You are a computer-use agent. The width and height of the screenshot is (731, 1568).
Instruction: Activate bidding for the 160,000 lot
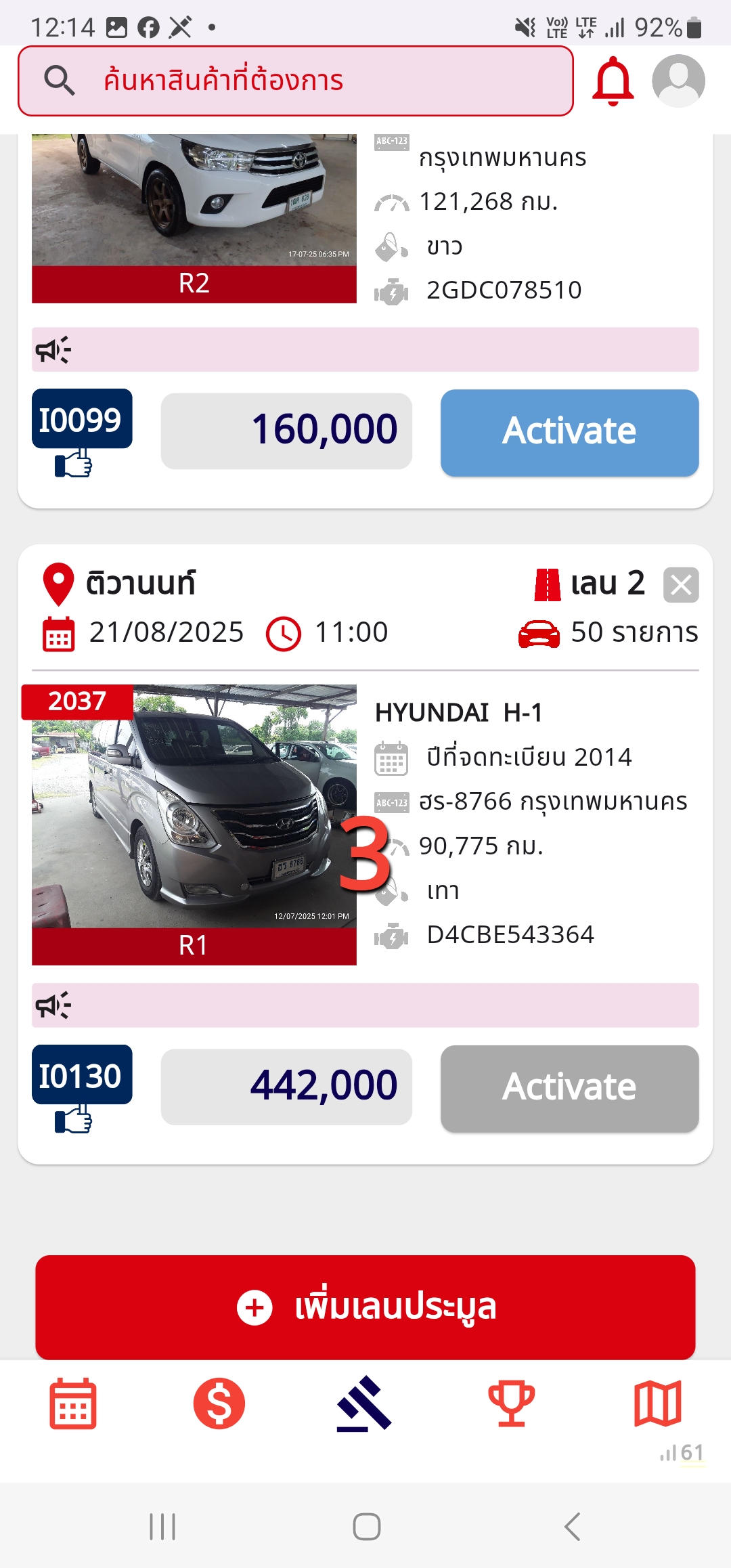(569, 432)
